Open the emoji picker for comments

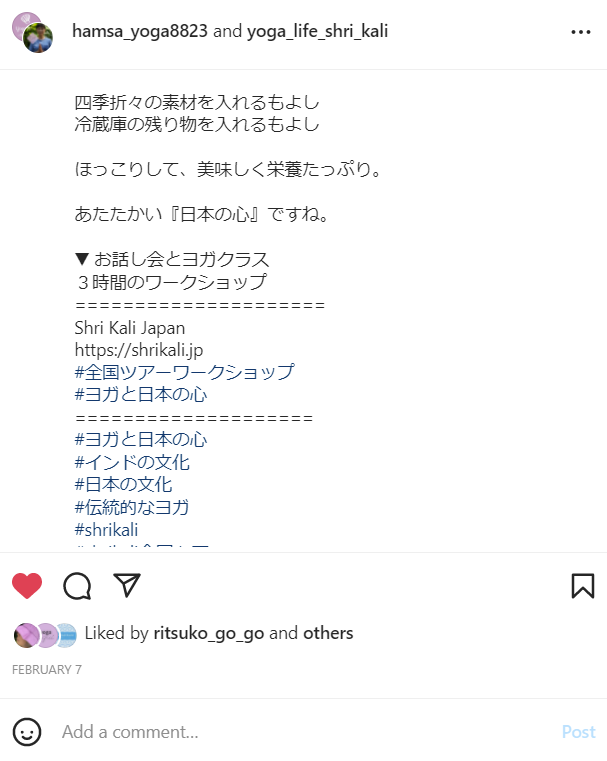27,732
